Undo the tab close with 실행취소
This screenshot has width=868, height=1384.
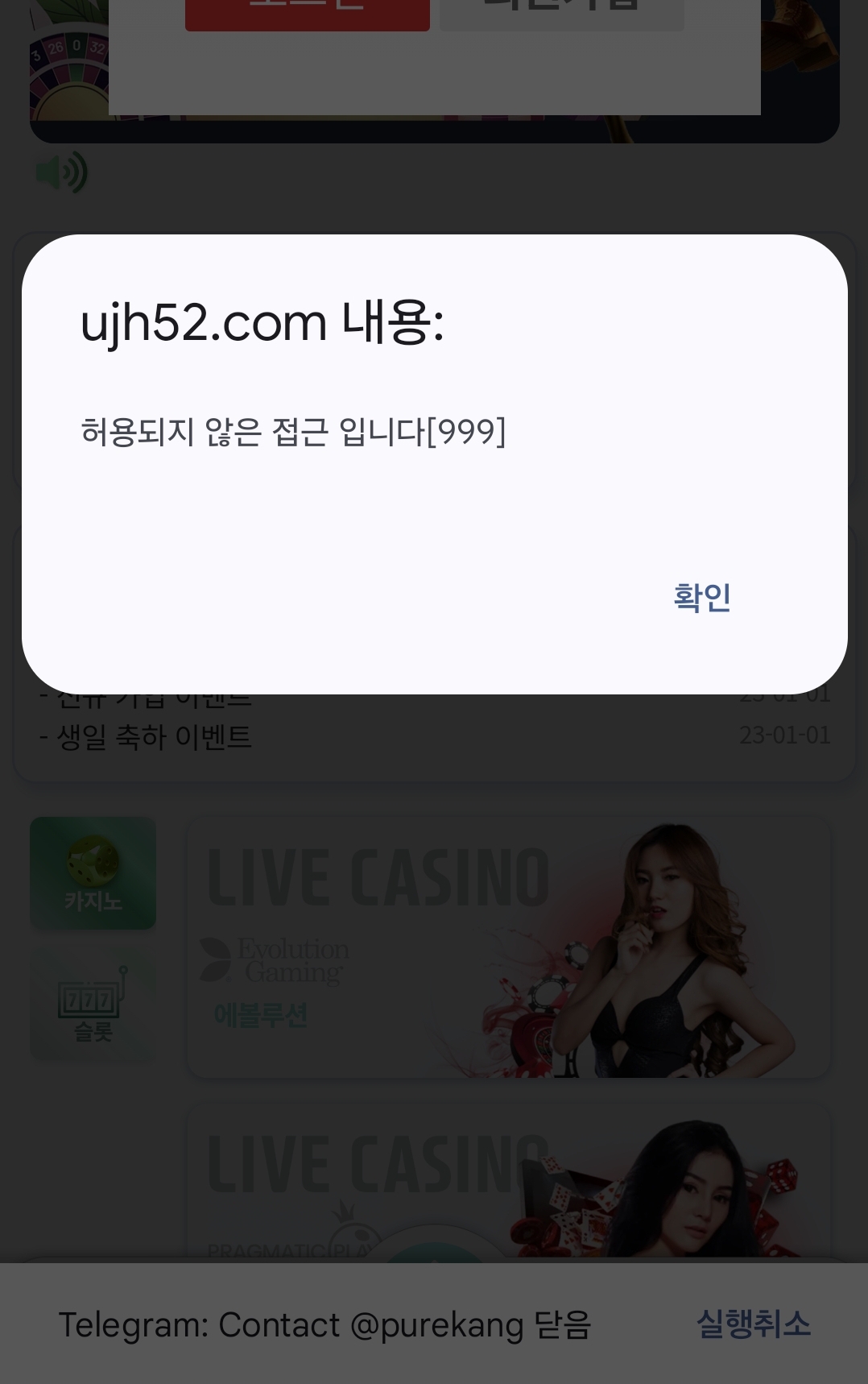[753, 1324]
